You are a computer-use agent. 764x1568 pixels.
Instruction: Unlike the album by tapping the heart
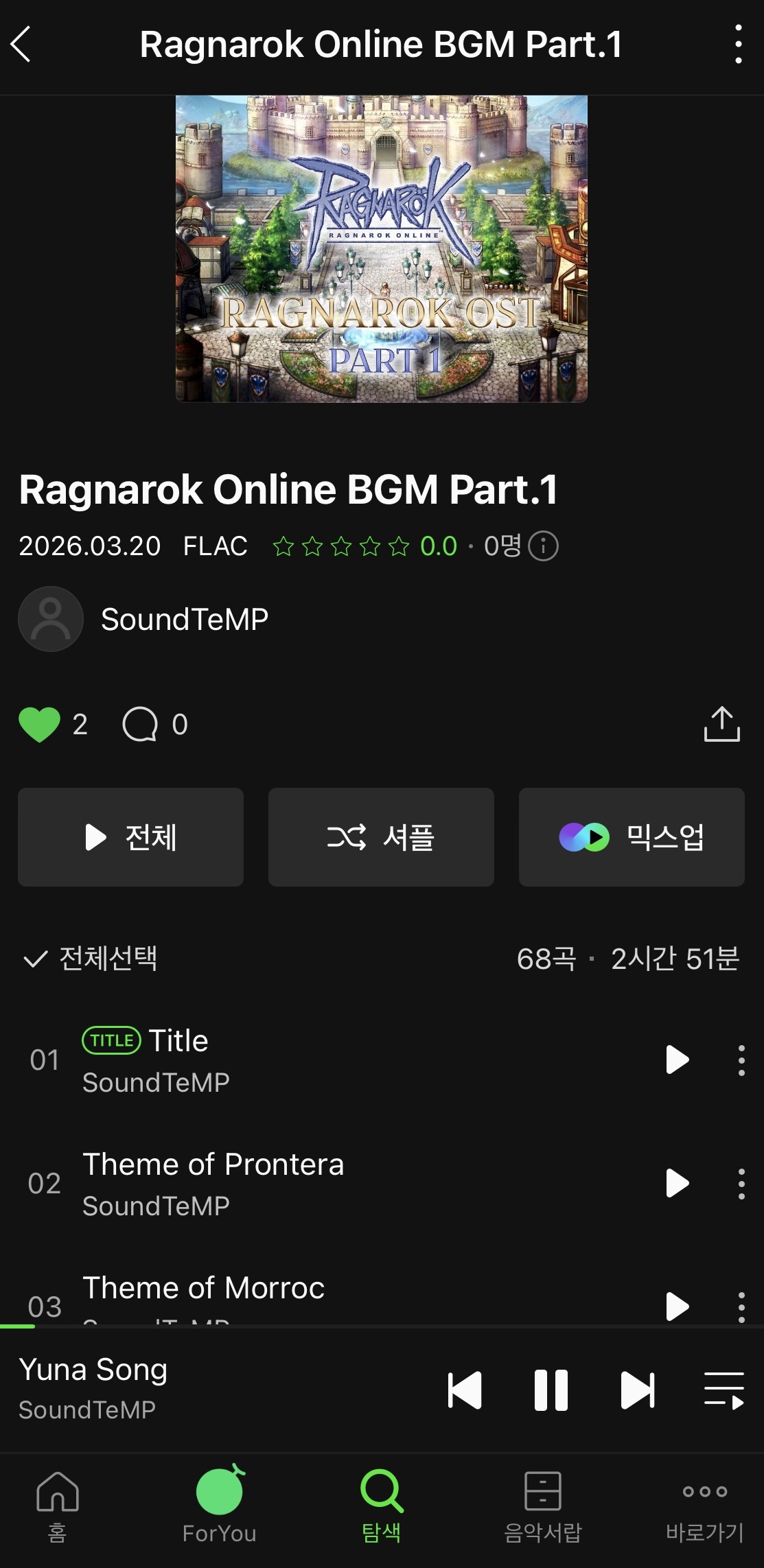point(41,724)
